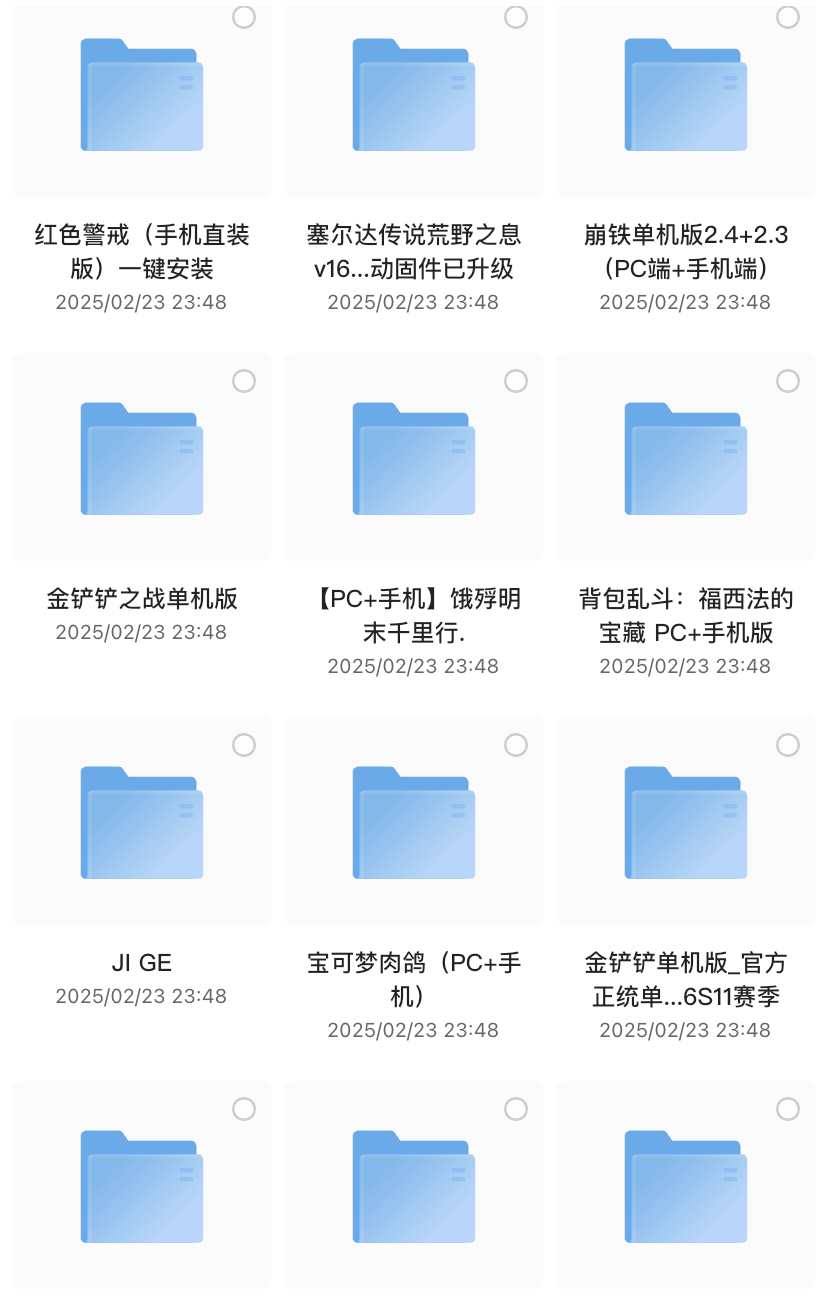The width and height of the screenshot is (828, 1299).
Task: Check the 崩铁单机版2.4+2.3 folder circle
Action: pyautogui.click(x=788, y=17)
